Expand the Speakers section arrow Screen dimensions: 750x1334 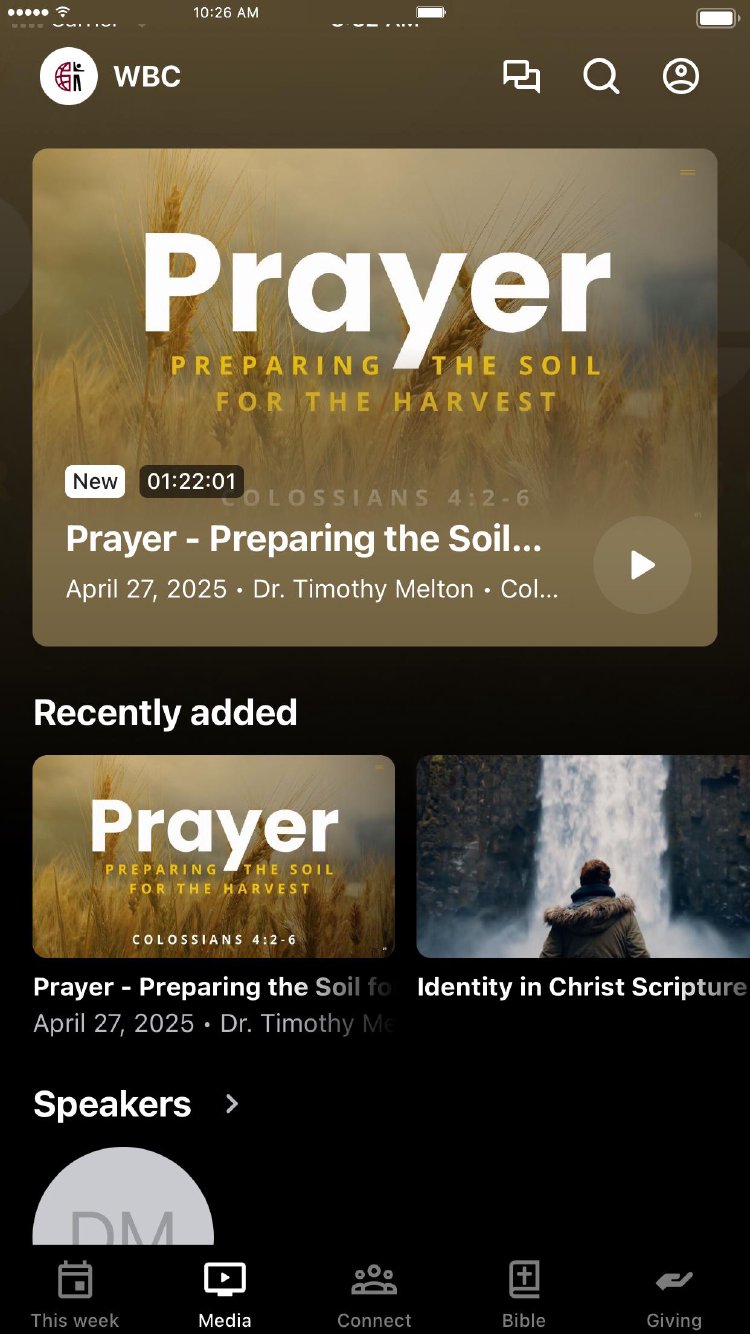click(232, 1104)
